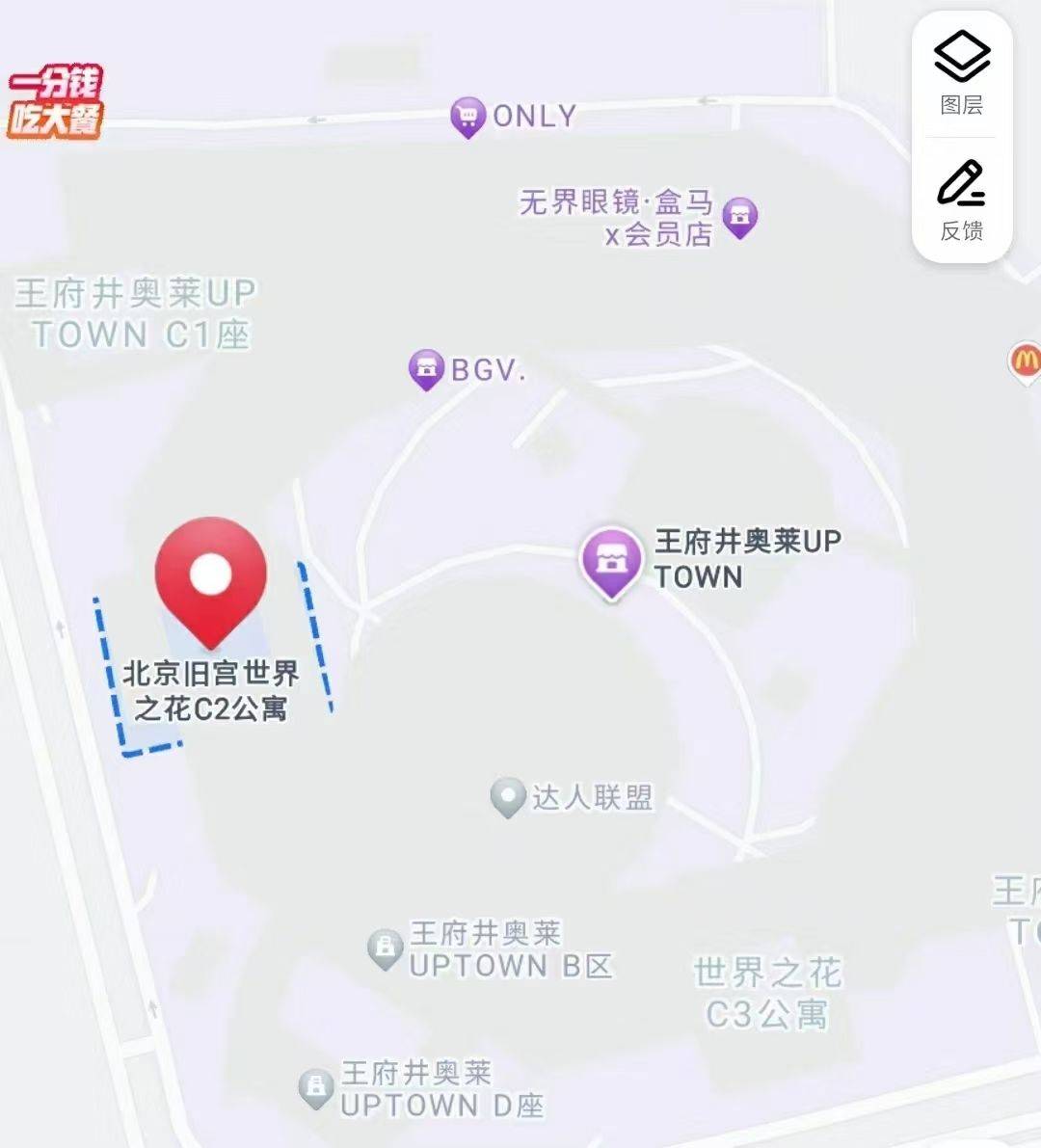
Task: Tap the McDonald's marker on the map
Action: pos(1025,362)
